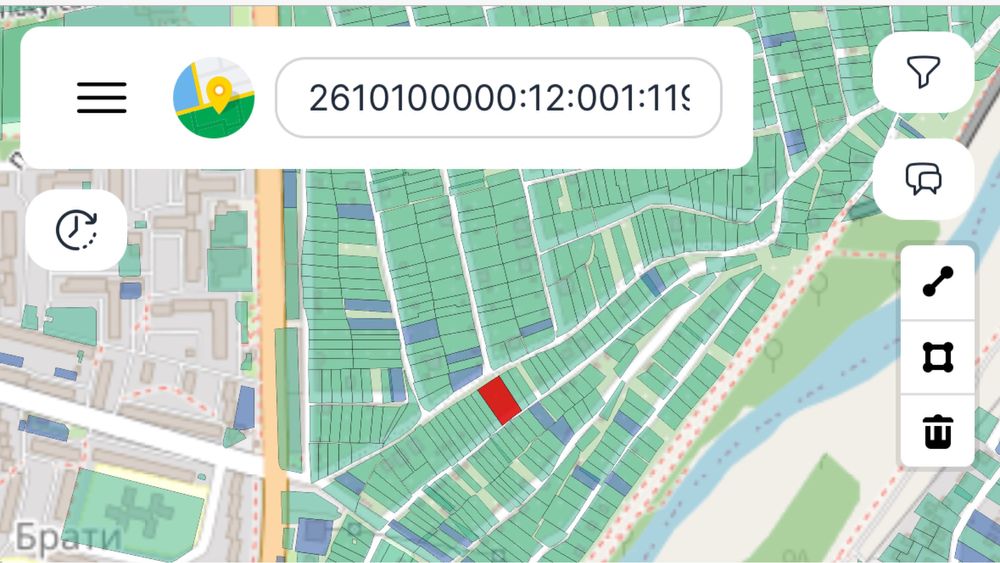Image resolution: width=1000 pixels, height=563 pixels.
Task: Delete measurements with the trash icon
Action: [x=937, y=432]
